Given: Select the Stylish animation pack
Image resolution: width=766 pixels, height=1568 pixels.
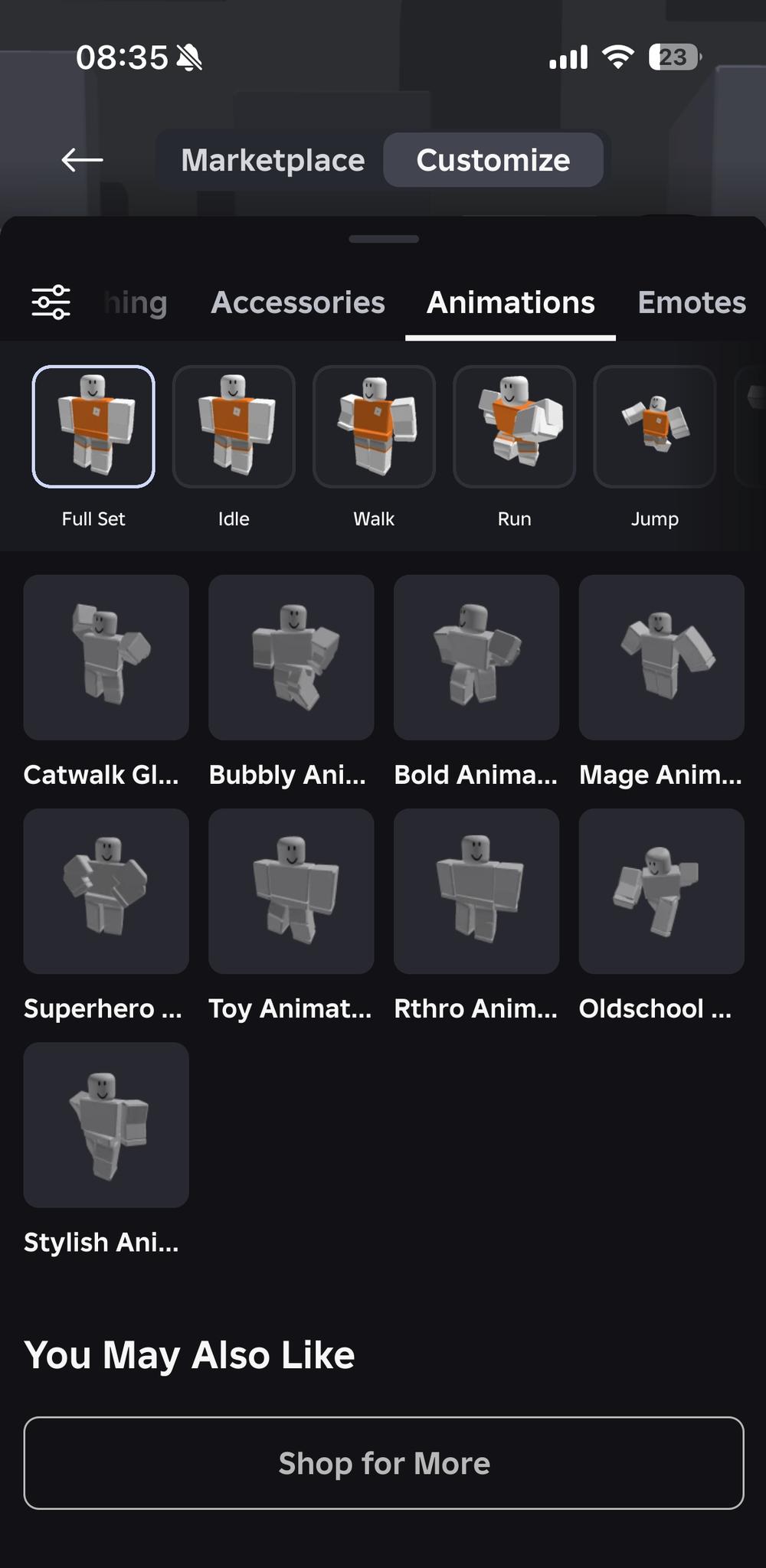Looking at the screenshot, I should [x=106, y=1125].
